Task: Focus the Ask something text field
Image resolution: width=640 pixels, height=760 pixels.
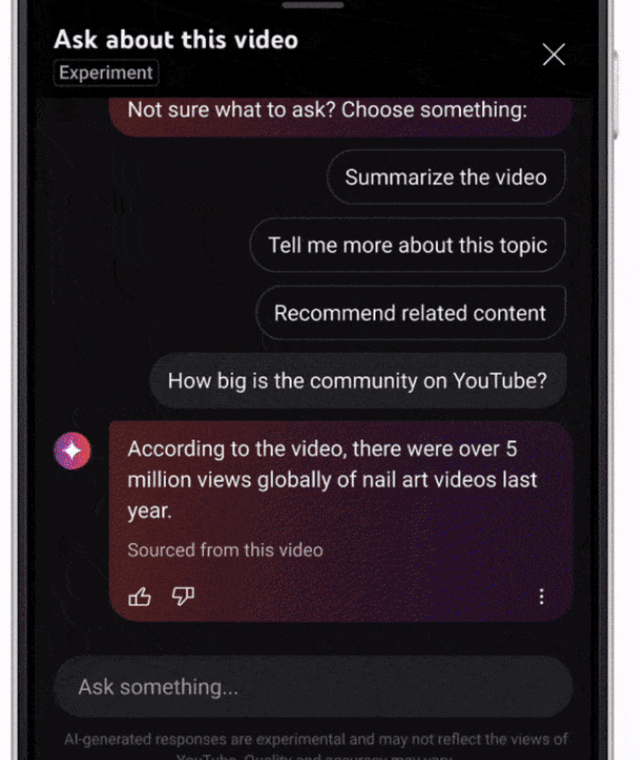Action: pos(313,687)
